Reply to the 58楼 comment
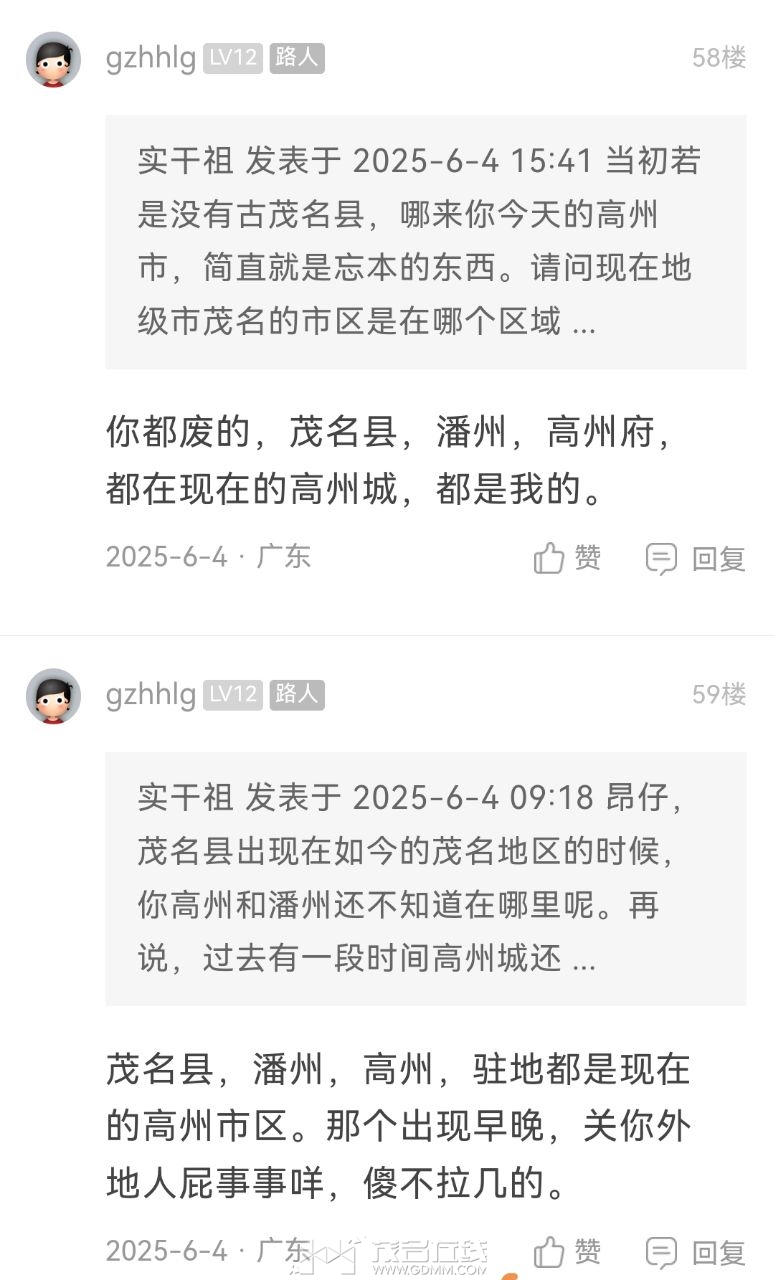774x1280 pixels. (x=696, y=558)
